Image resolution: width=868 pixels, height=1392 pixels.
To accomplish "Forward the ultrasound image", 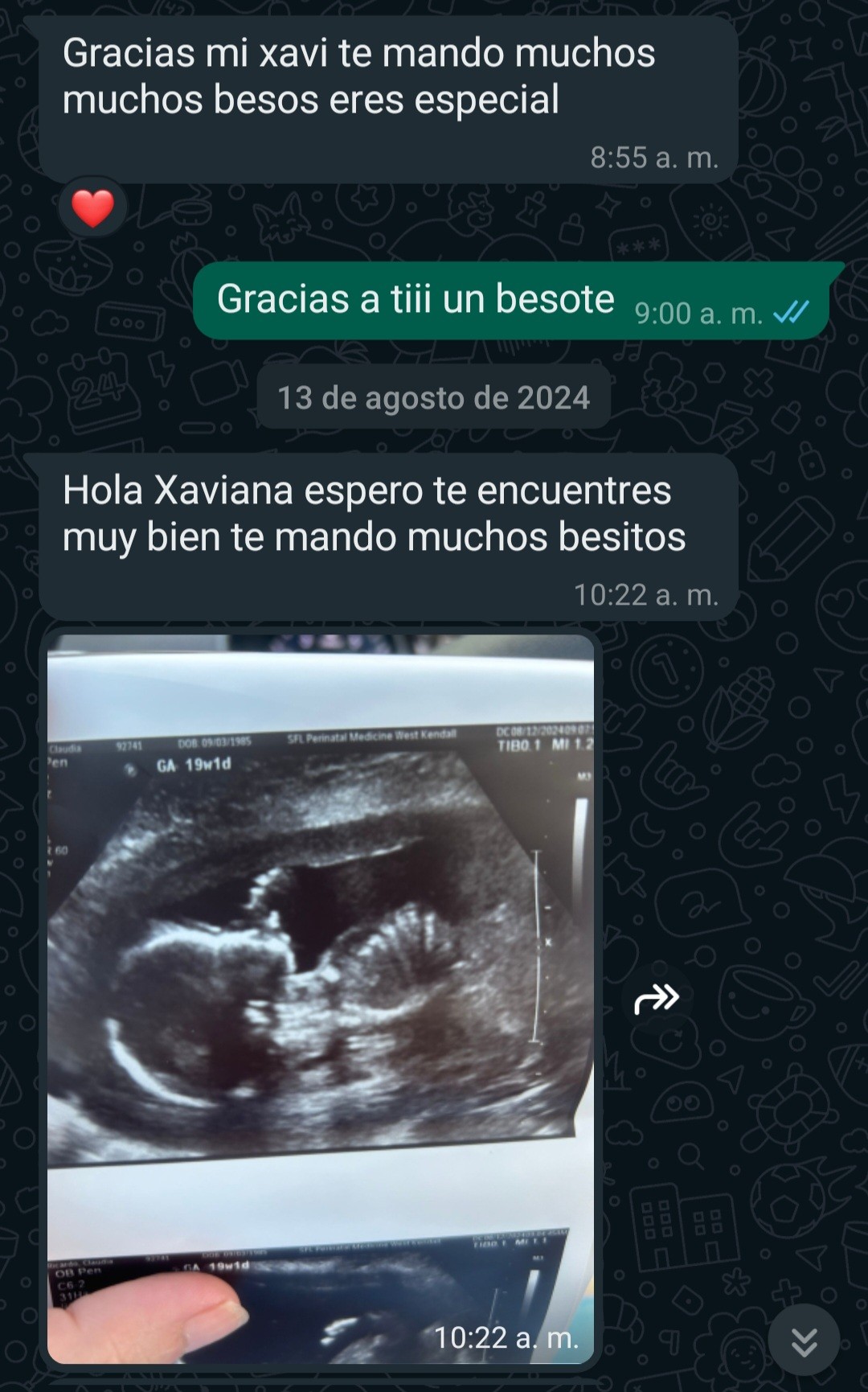I will tap(657, 1000).
